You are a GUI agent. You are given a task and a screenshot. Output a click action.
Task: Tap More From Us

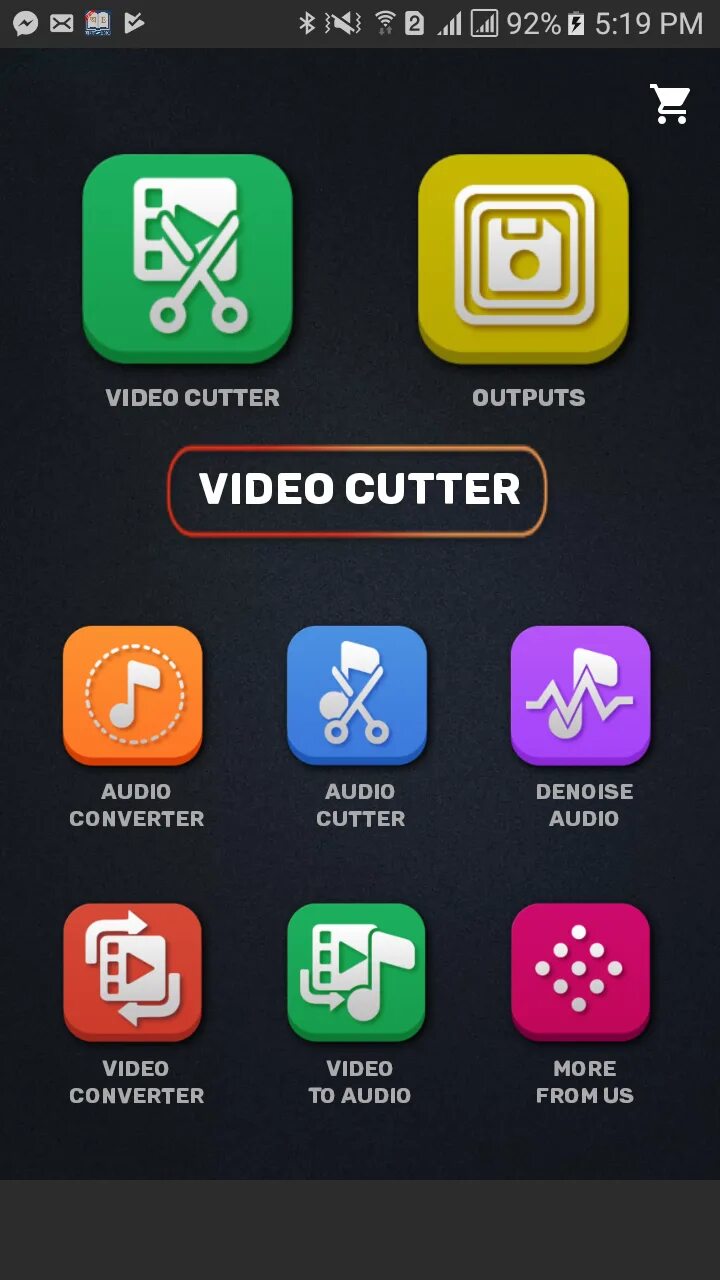(581, 972)
